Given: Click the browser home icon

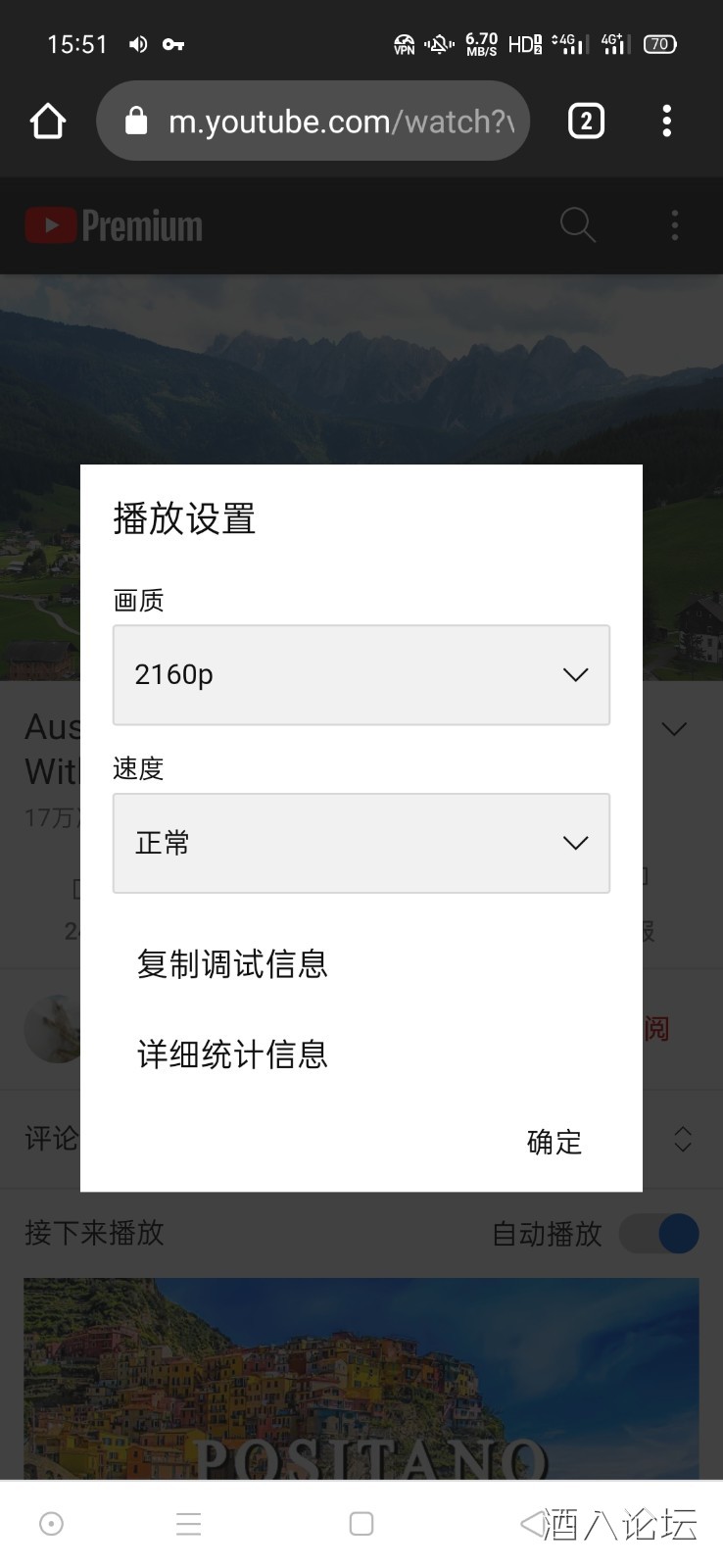Looking at the screenshot, I should coord(46,121).
